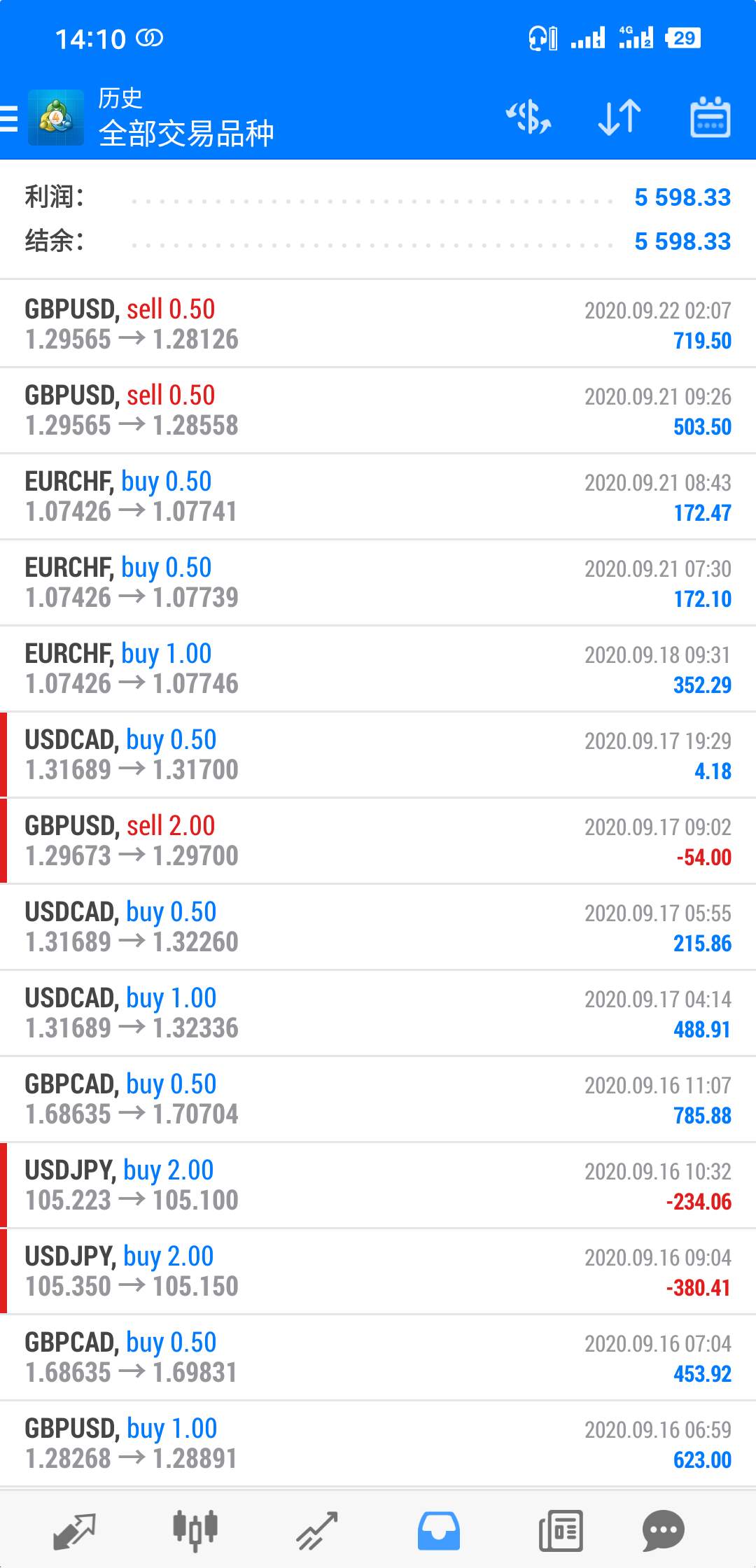Open USDCAD buy trade with profit 4.18
This screenshot has height=1568, width=756.
pos(378,755)
